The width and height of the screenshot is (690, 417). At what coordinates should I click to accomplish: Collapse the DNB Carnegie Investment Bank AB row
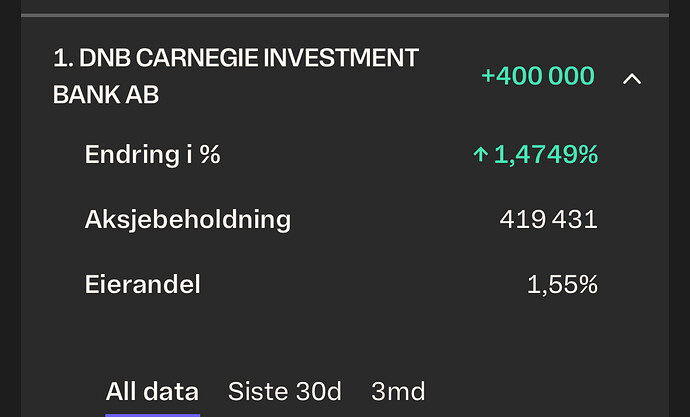(631, 77)
